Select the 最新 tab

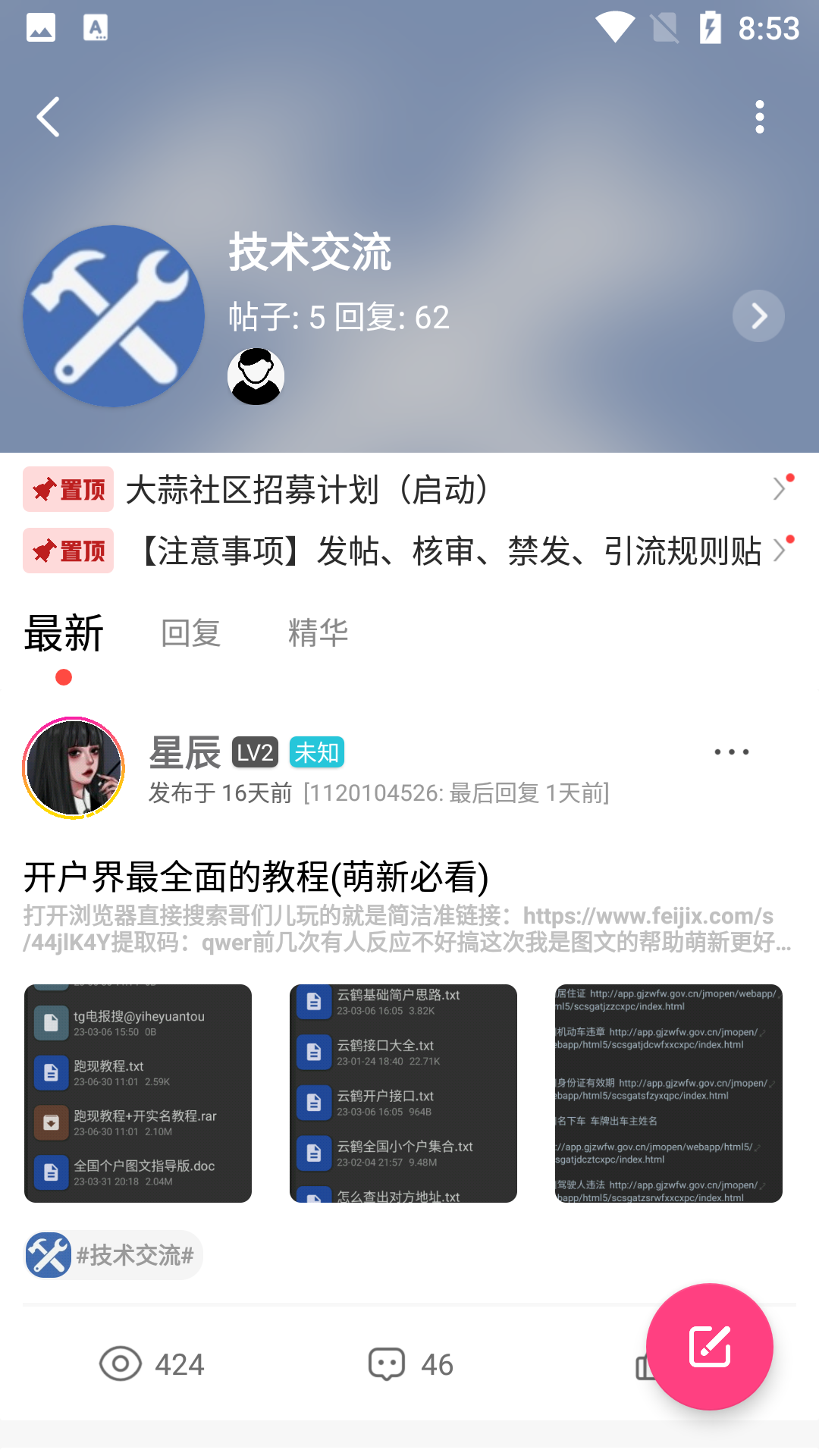(64, 633)
